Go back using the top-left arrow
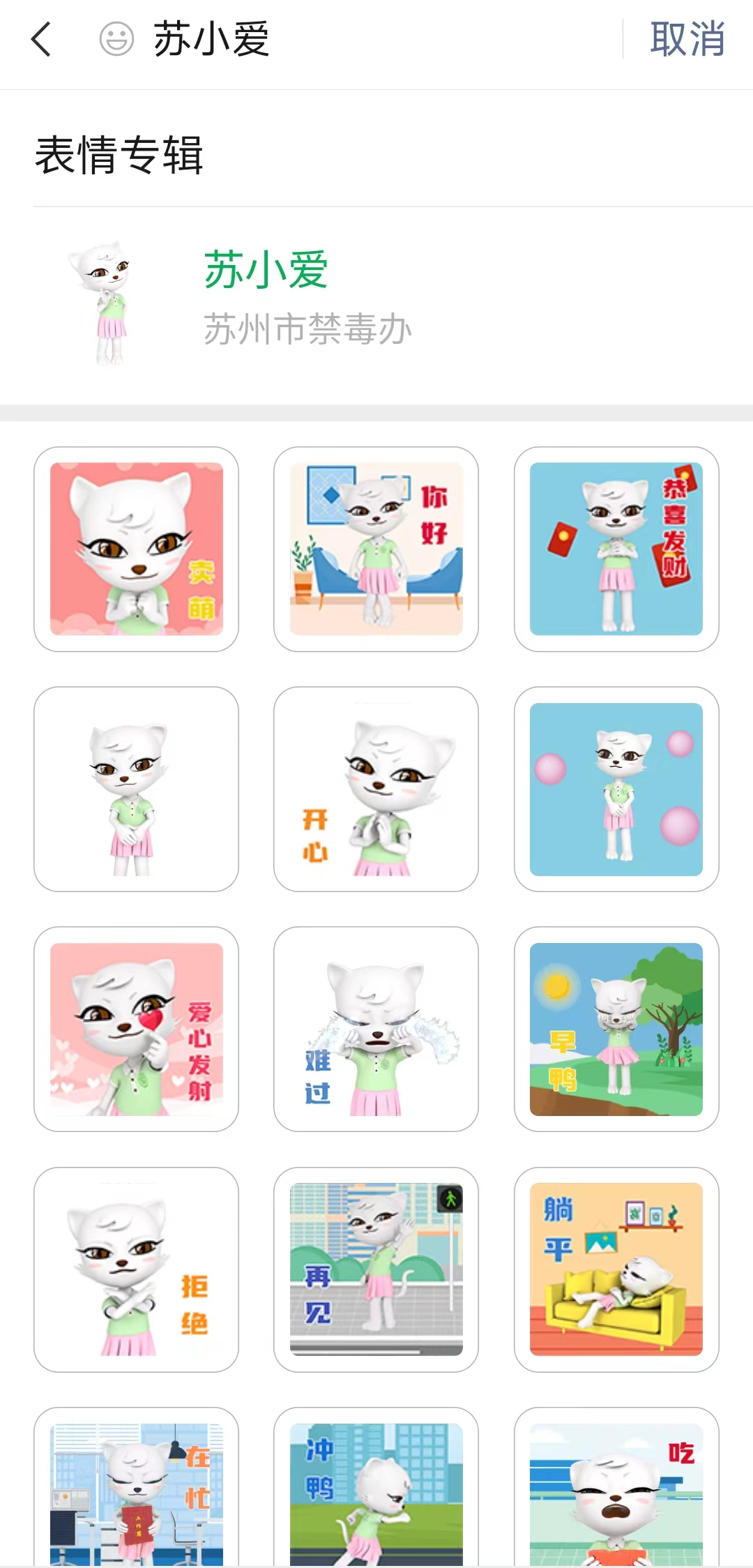This screenshot has width=753, height=1568. click(42, 39)
